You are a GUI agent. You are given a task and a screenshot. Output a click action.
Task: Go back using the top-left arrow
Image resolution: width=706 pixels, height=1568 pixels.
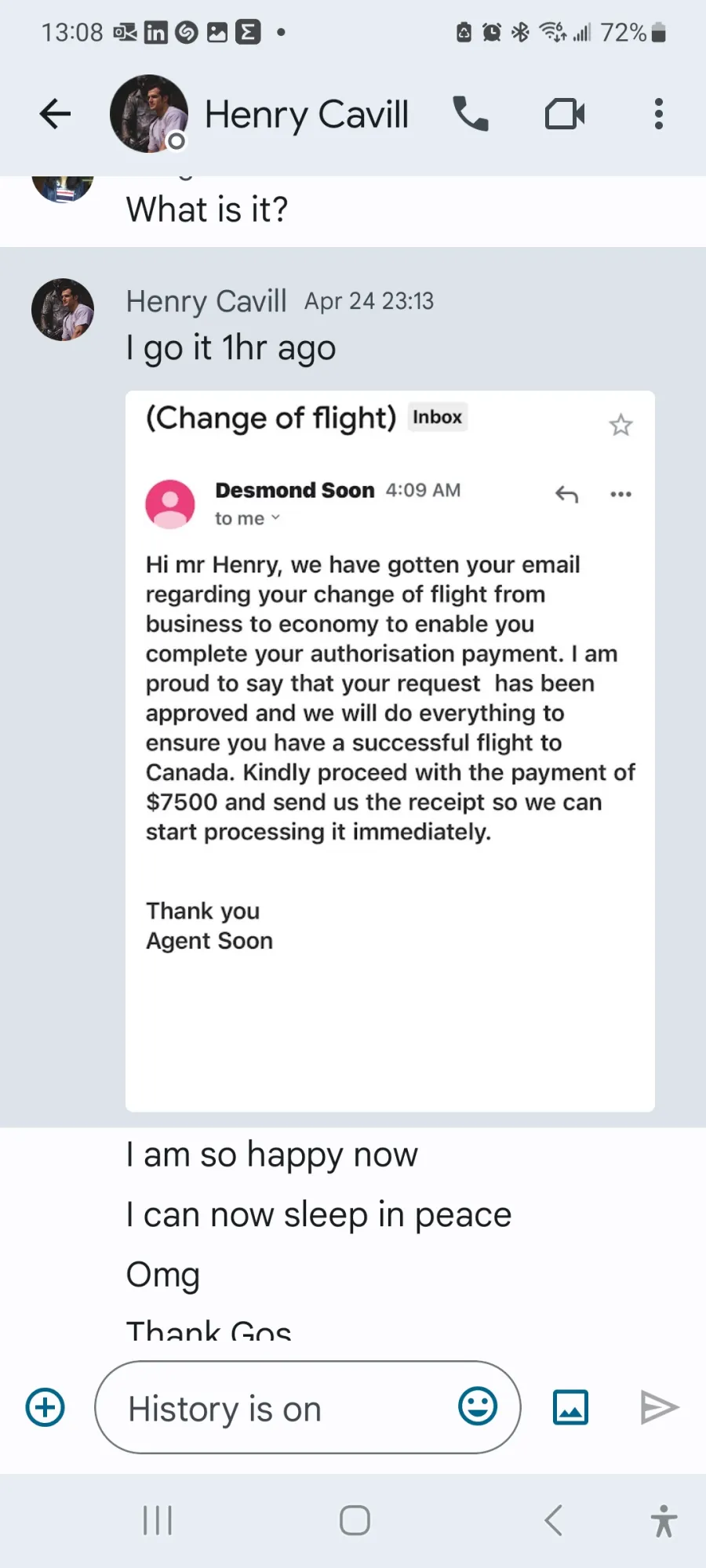point(55,114)
